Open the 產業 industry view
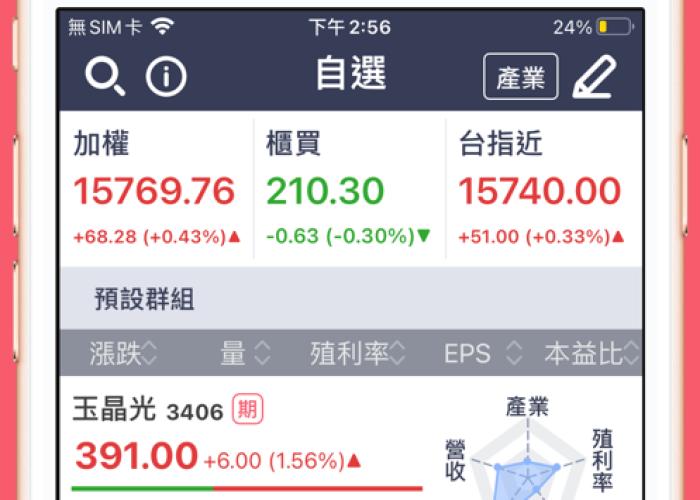Viewport: 700px width, 500px height. (x=520, y=77)
